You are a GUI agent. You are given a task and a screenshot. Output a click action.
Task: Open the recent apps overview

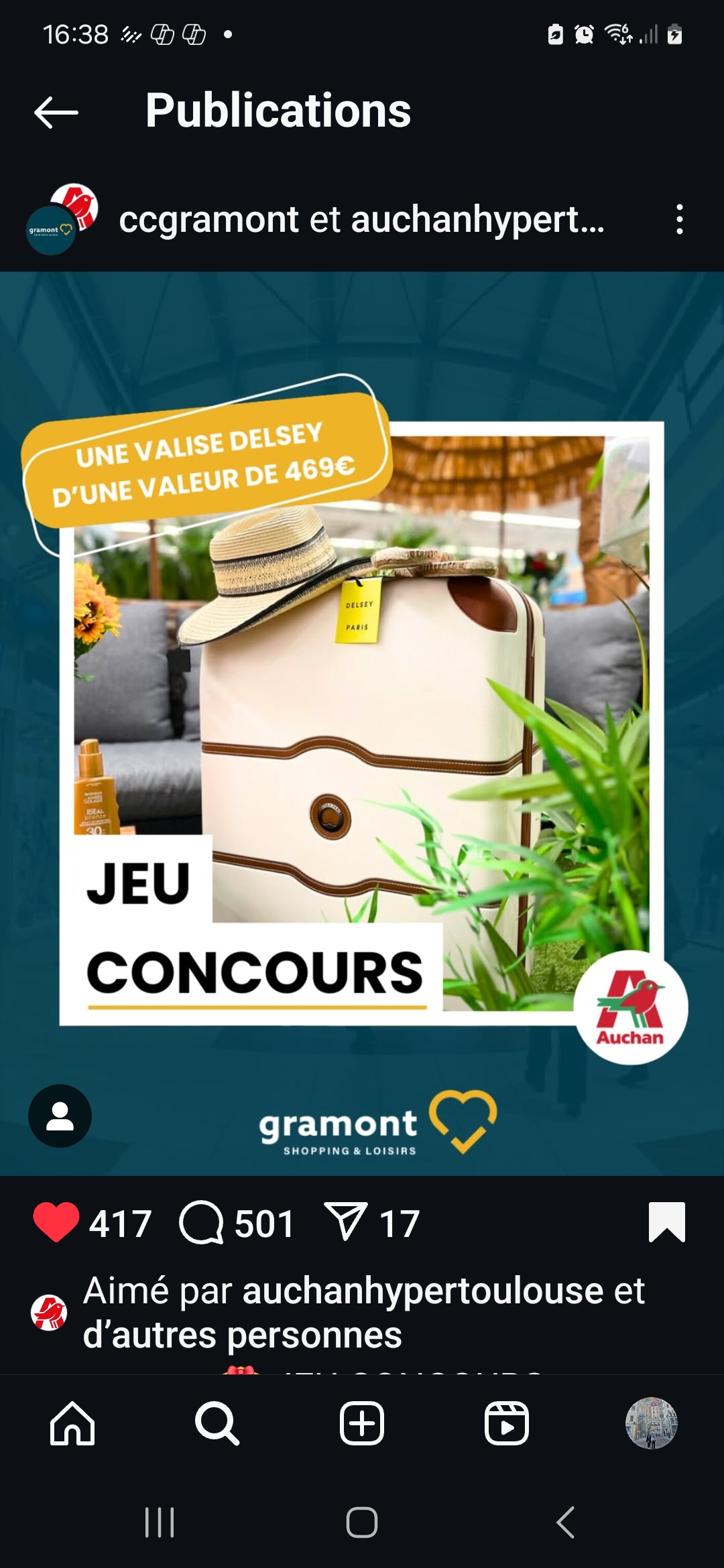pyautogui.click(x=160, y=1522)
